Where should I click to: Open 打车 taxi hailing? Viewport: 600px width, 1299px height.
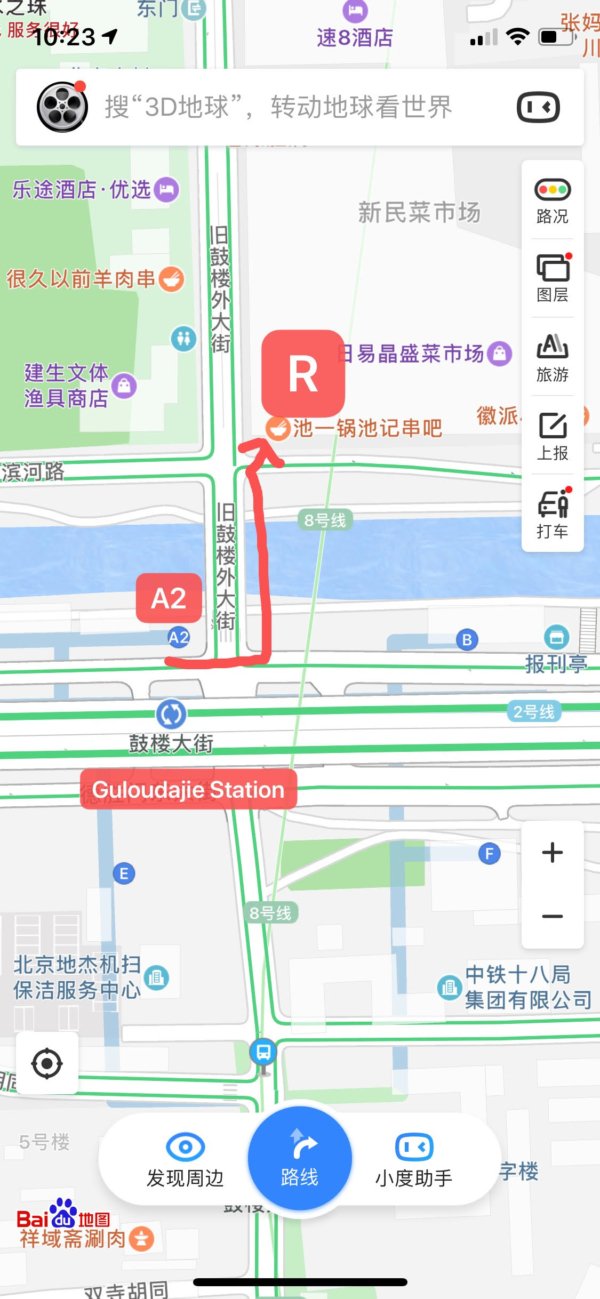(x=552, y=513)
